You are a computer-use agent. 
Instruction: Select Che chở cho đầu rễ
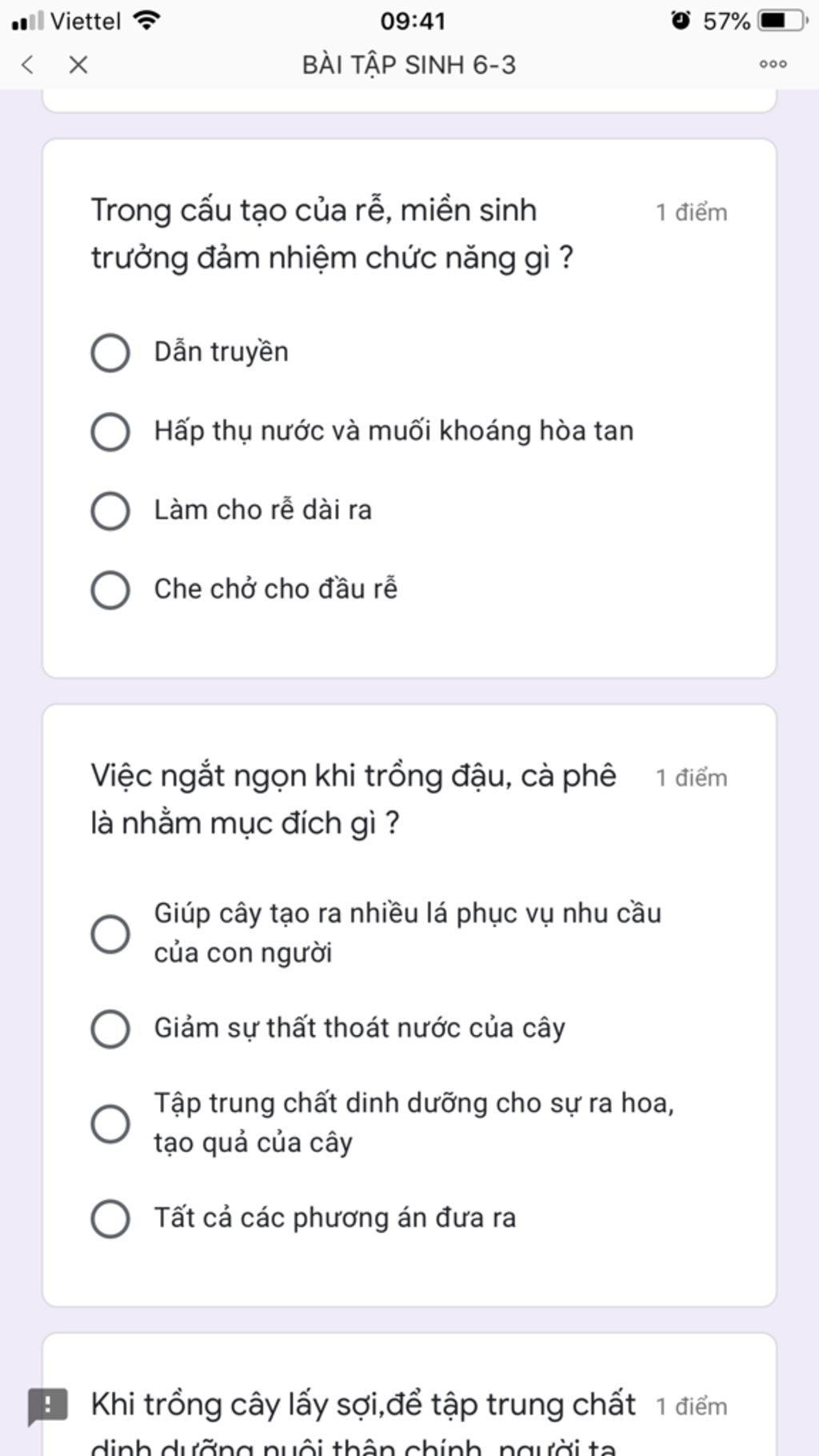point(110,590)
